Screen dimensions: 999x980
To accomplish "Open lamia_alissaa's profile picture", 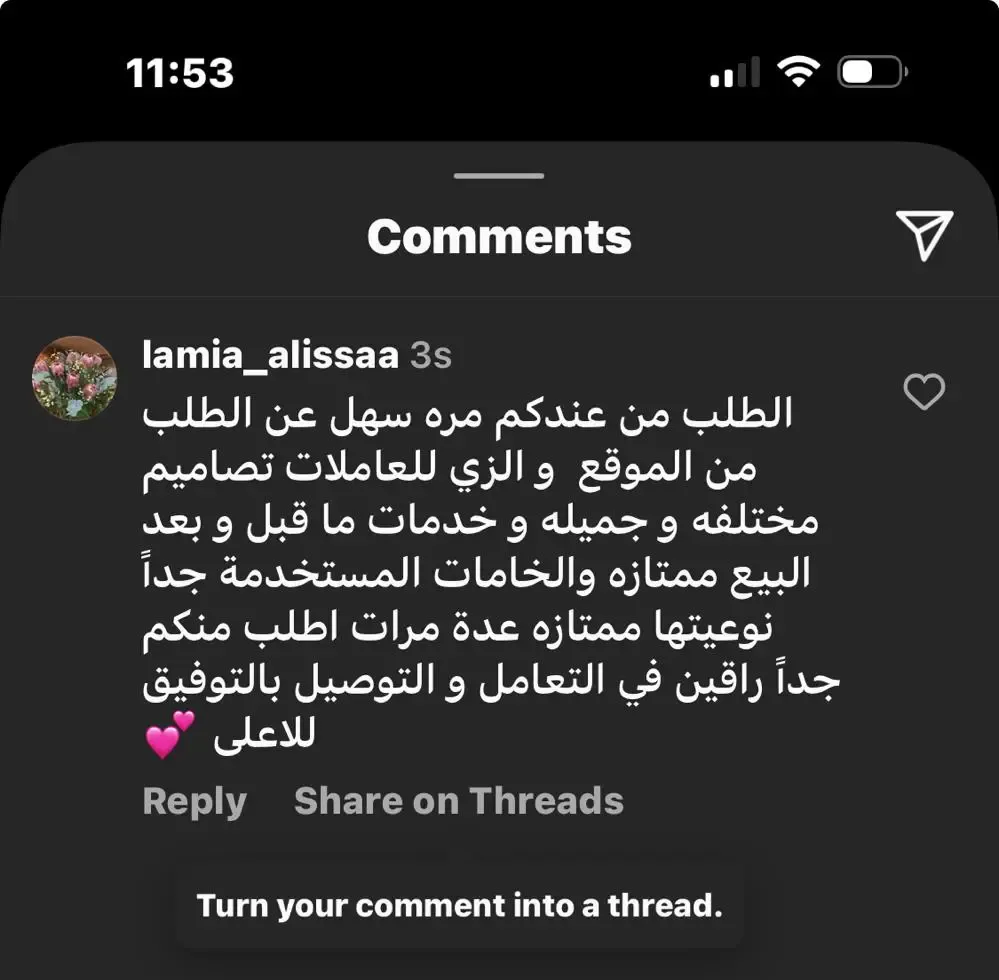I will (x=75, y=378).
